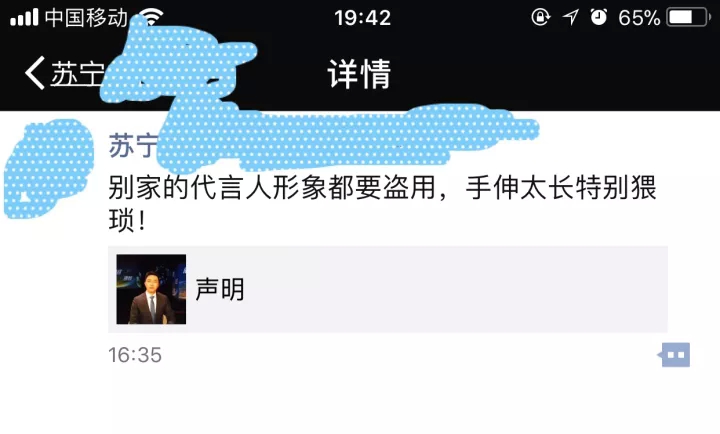The width and height of the screenshot is (720, 434).
Task: Go back using the top-left arrow
Action: pos(36,74)
